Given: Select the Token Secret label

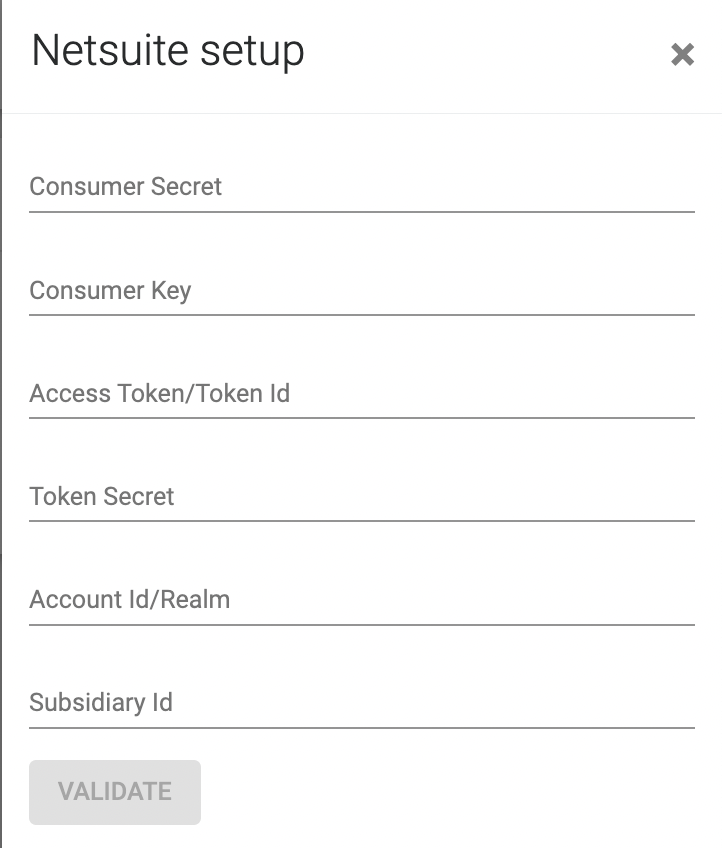Looking at the screenshot, I should coord(103,496).
